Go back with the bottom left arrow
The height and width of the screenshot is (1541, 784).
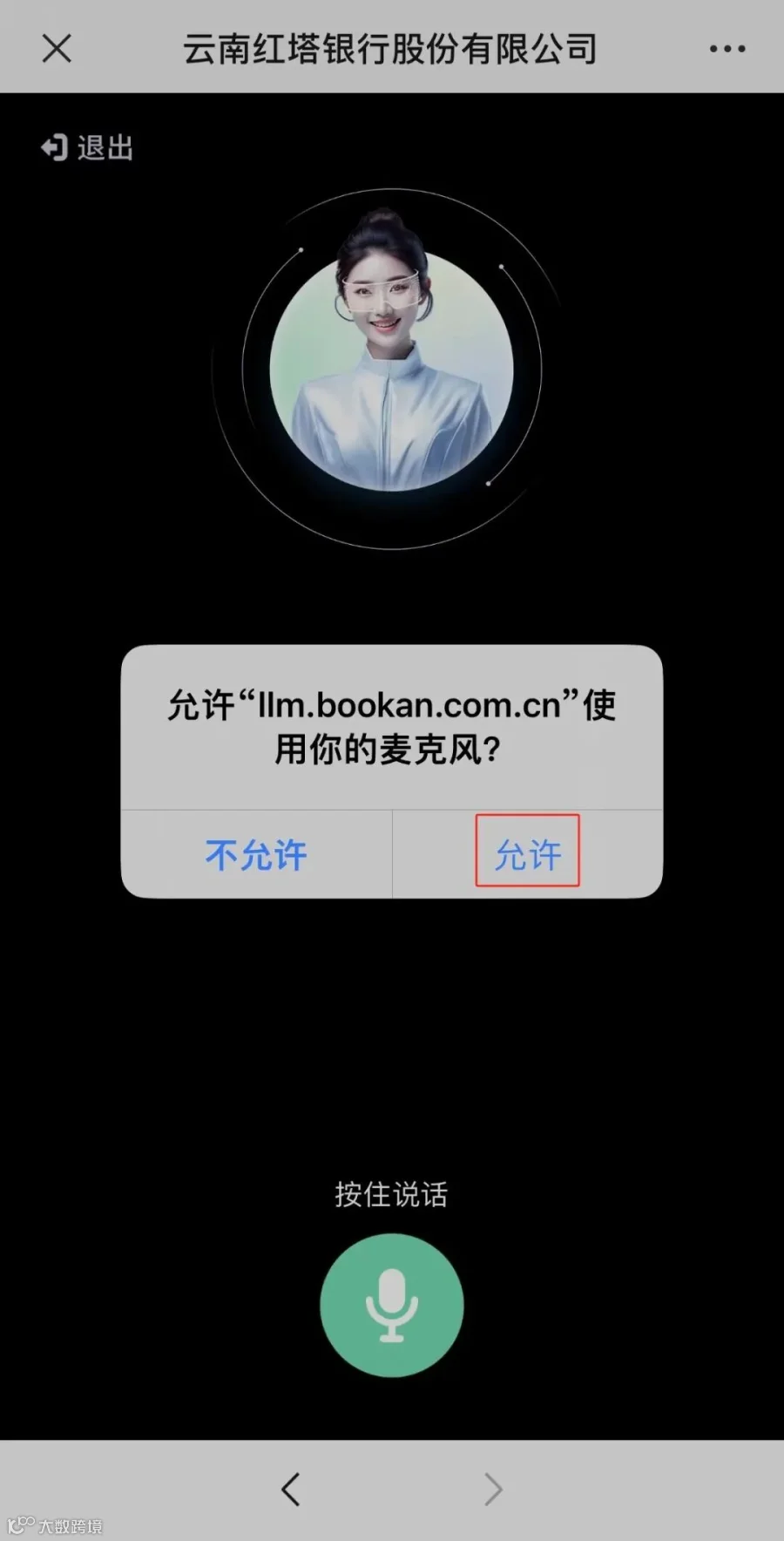tap(291, 1489)
